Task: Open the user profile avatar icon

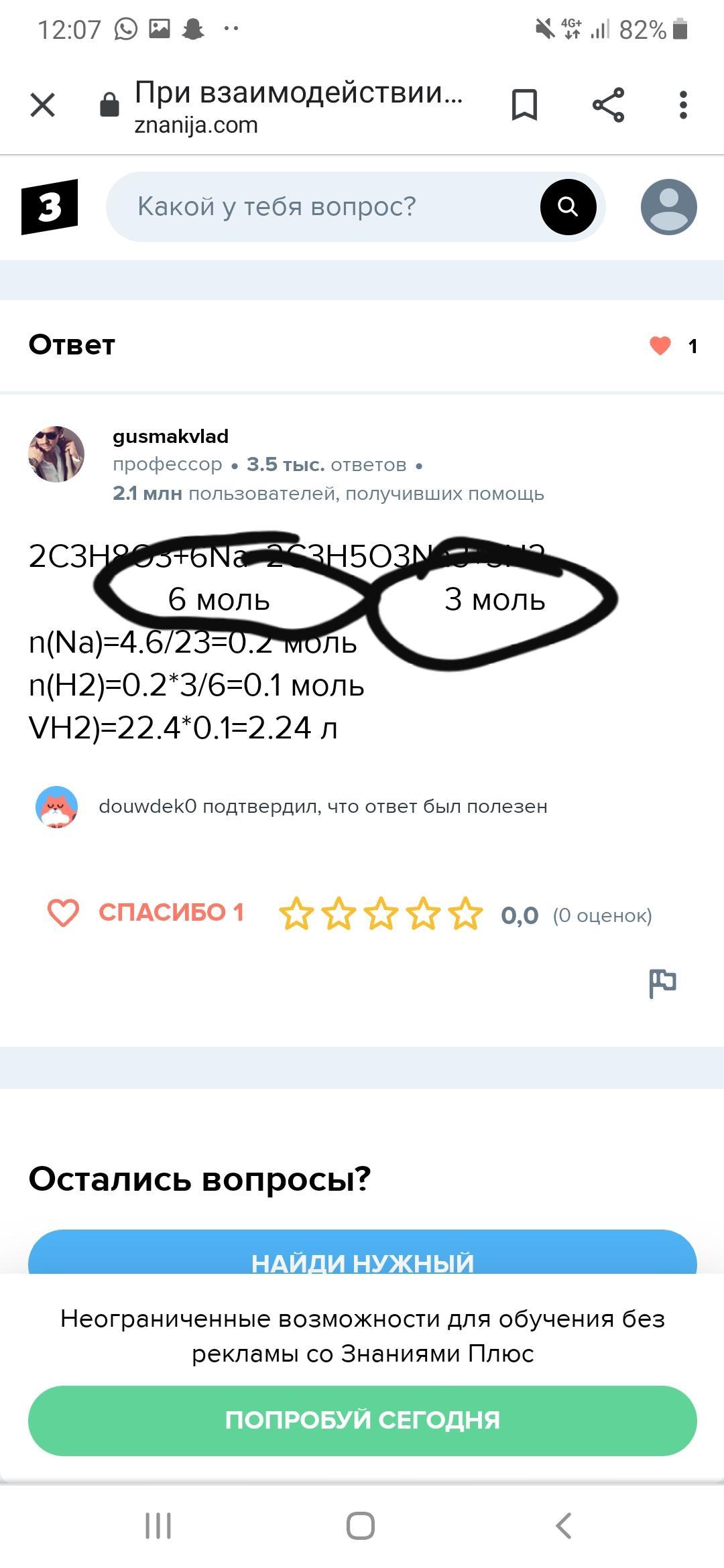Action: 668,206
